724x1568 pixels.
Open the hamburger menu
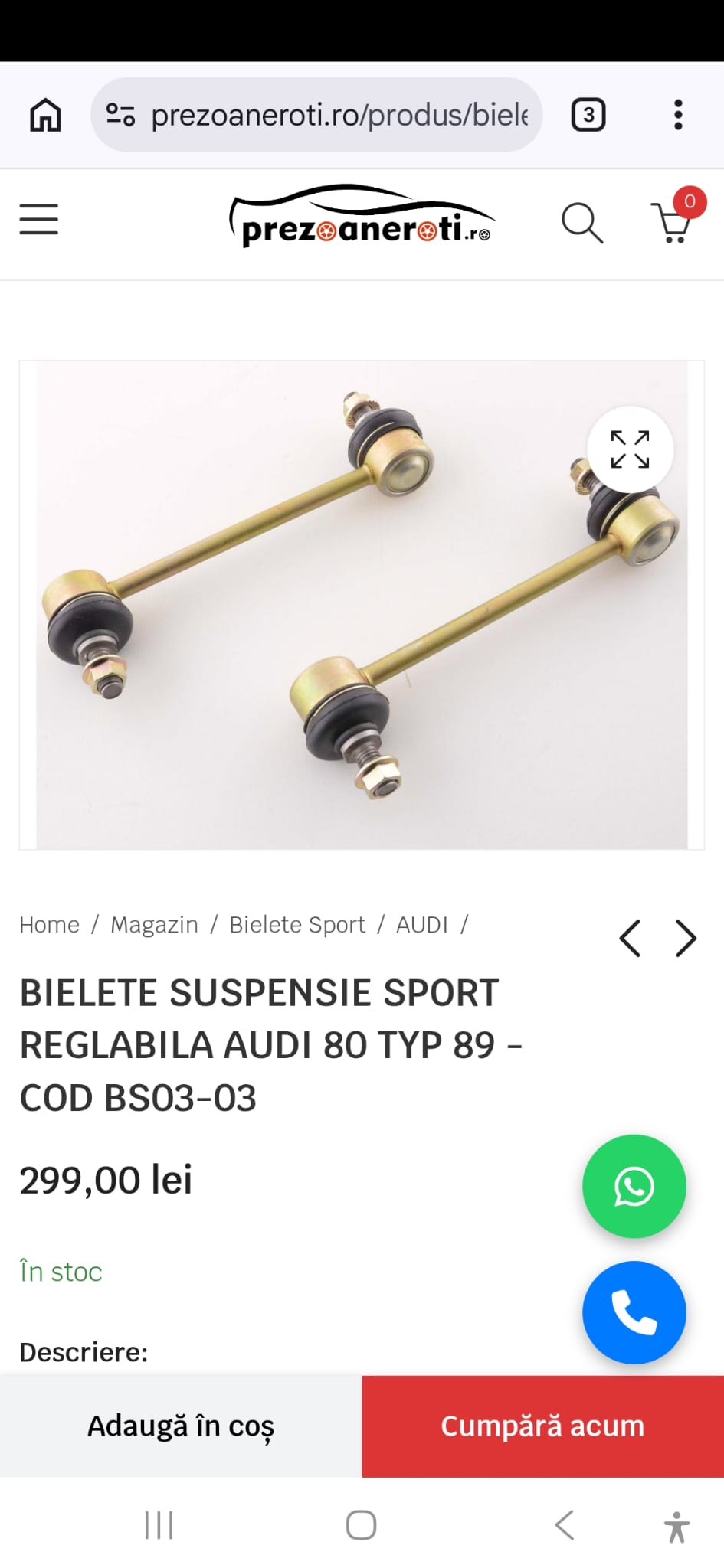(39, 220)
